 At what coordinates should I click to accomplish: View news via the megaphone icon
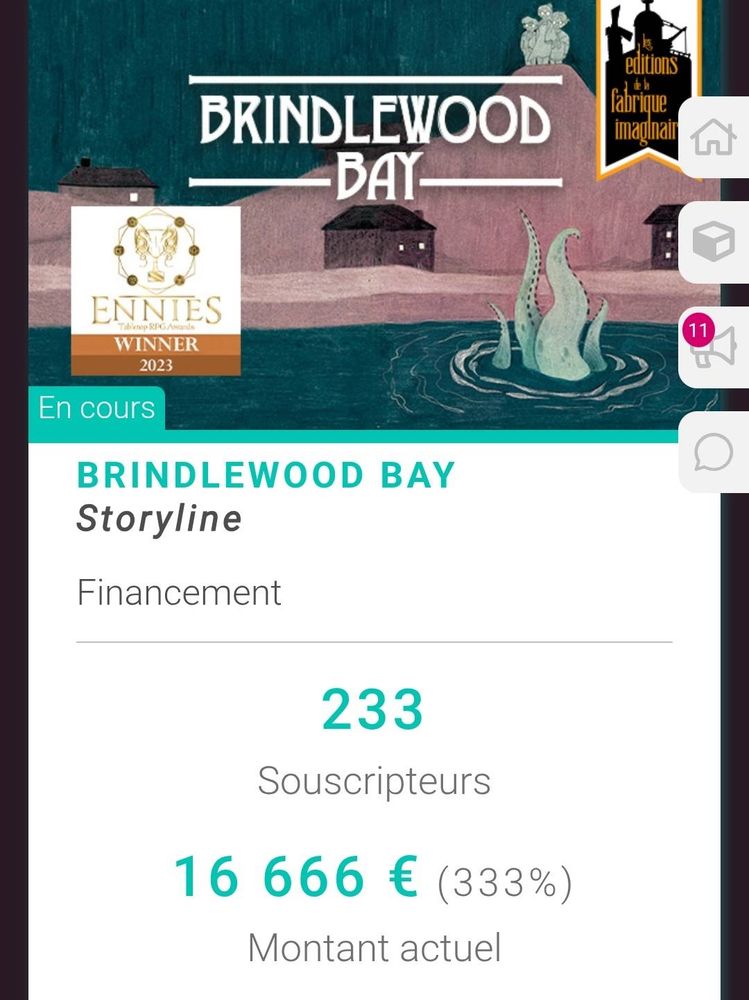(x=716, y=347)
